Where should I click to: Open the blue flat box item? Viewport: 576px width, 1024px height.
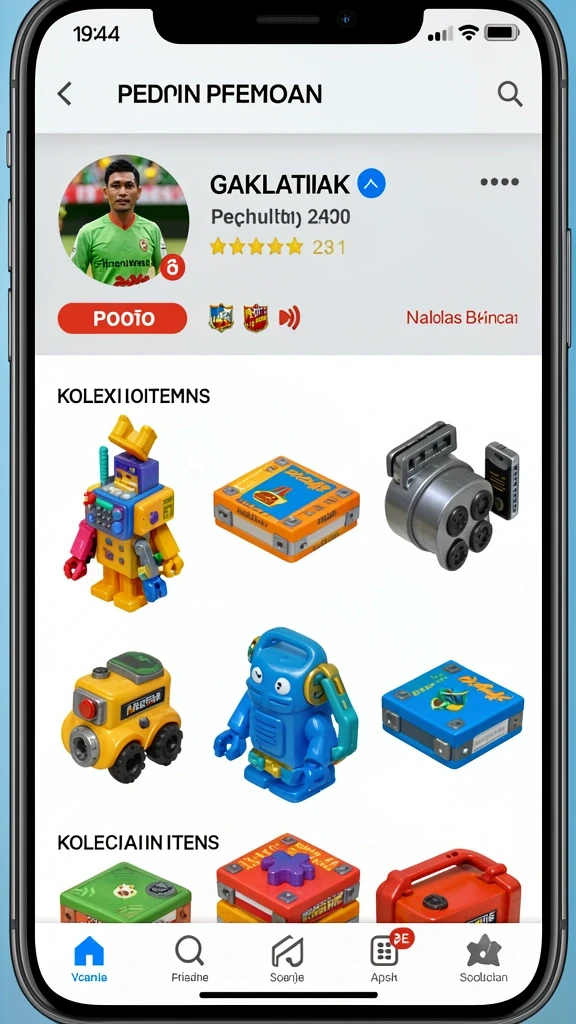[453, 714]
